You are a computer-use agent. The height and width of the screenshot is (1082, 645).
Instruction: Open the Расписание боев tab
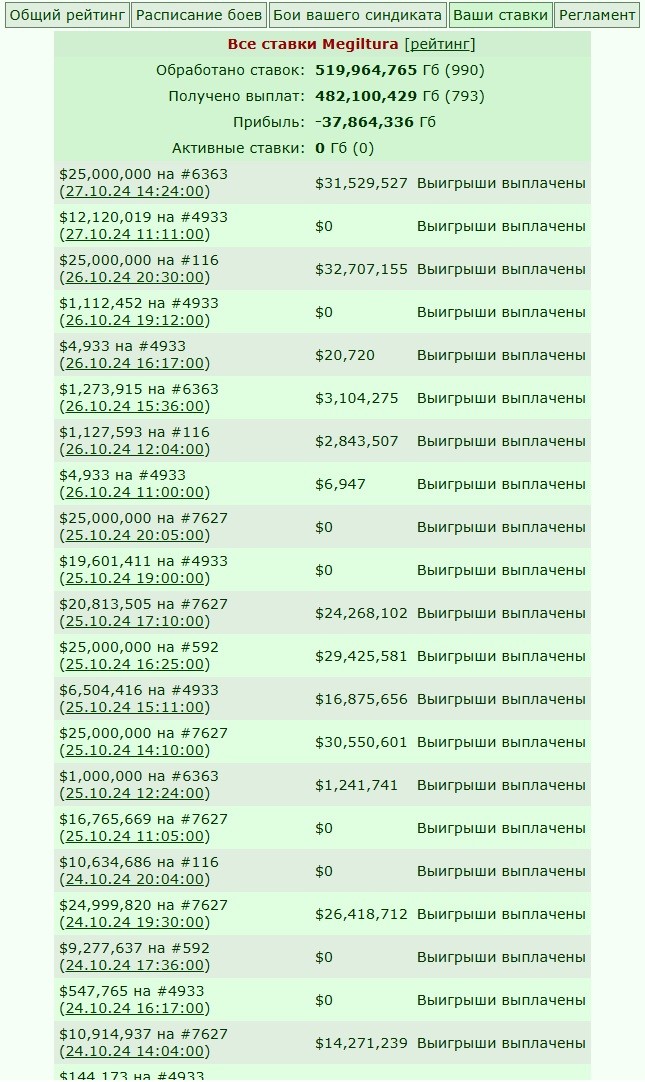[x=199, y=15]
